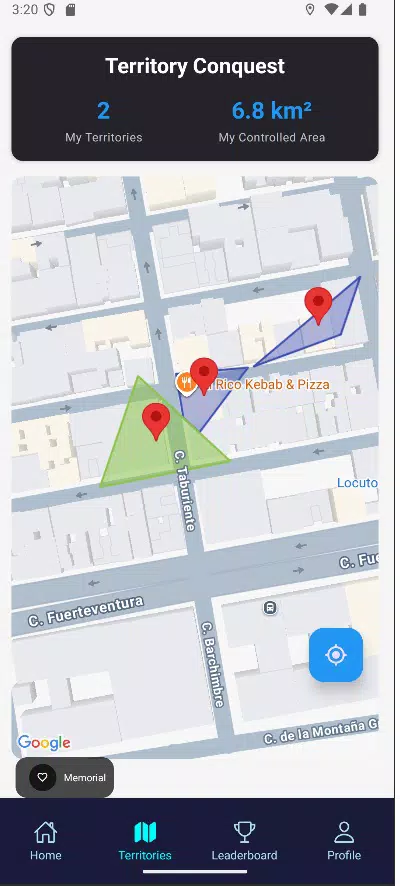Switch to the Profile tab
Image resolution: width=400 pixels, height=886 pixels.
(x=344, y=841)
